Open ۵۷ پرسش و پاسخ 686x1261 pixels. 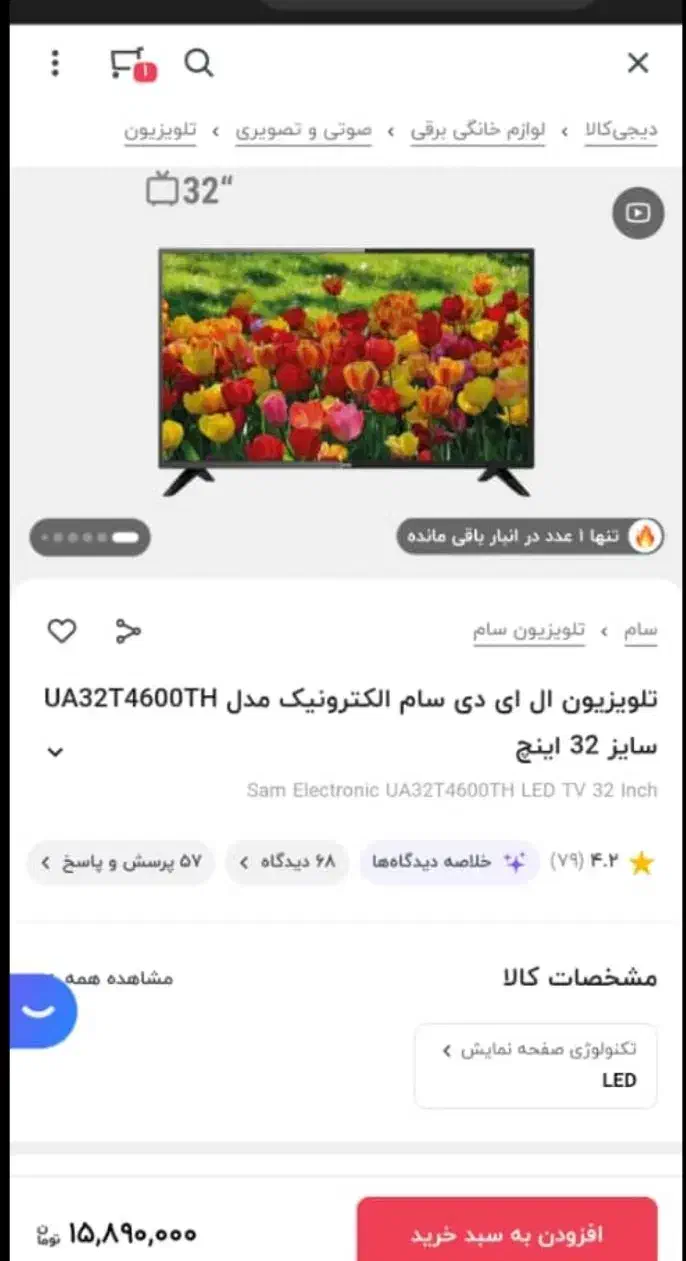point(121,862)
